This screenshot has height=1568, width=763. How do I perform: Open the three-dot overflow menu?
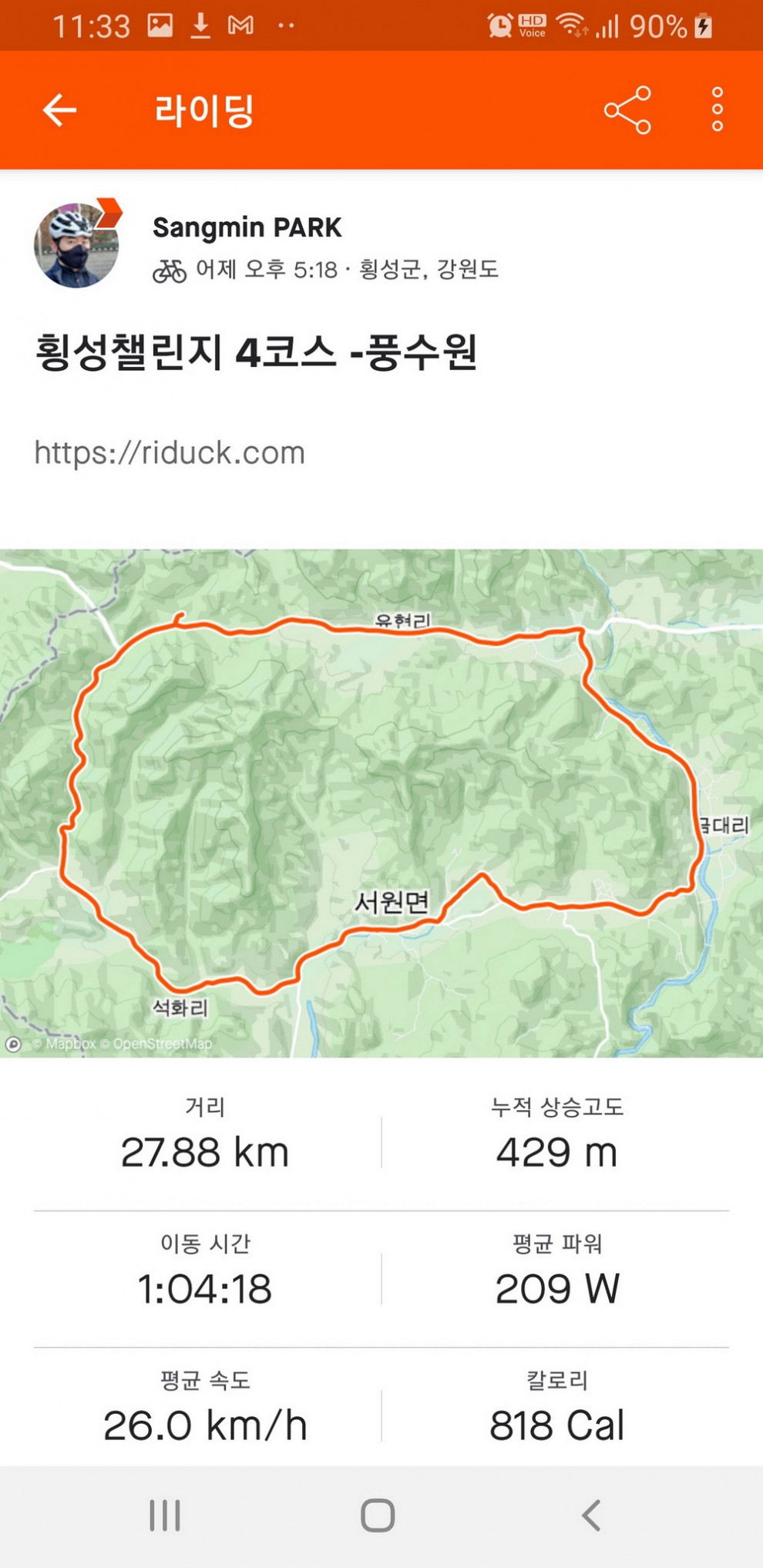[717, 109]
